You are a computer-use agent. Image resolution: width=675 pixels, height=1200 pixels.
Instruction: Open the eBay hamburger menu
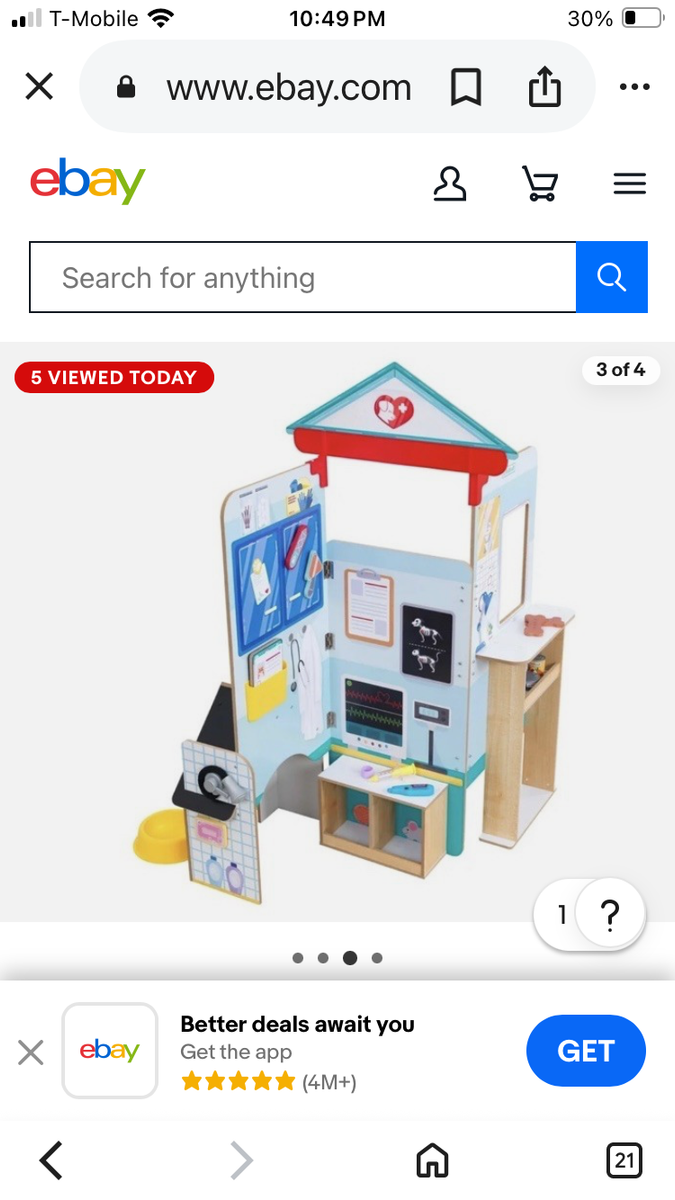[629, 184]
